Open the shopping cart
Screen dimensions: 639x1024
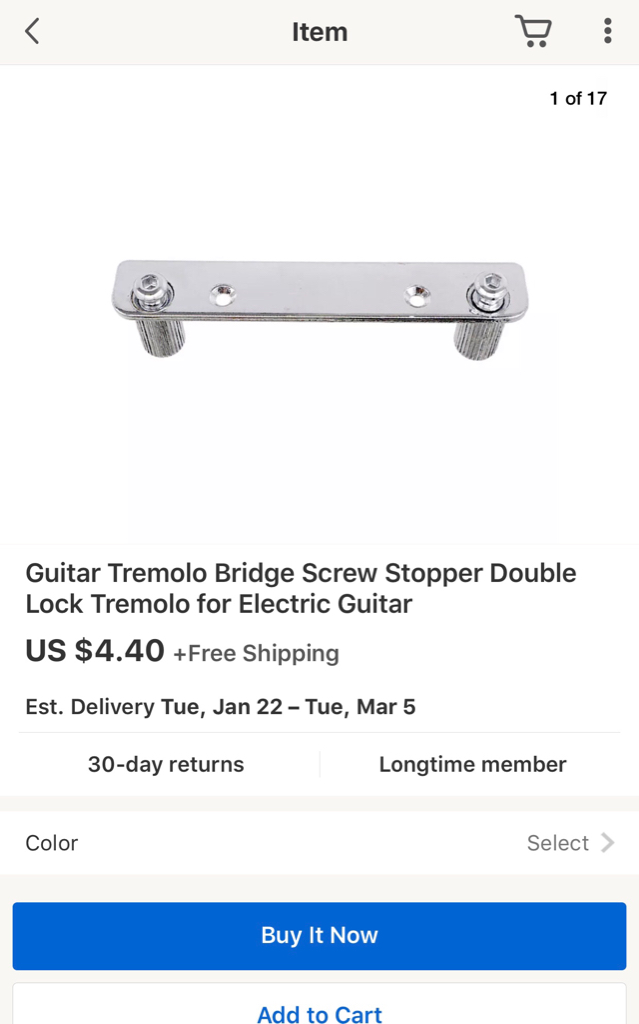click(533, 32)
